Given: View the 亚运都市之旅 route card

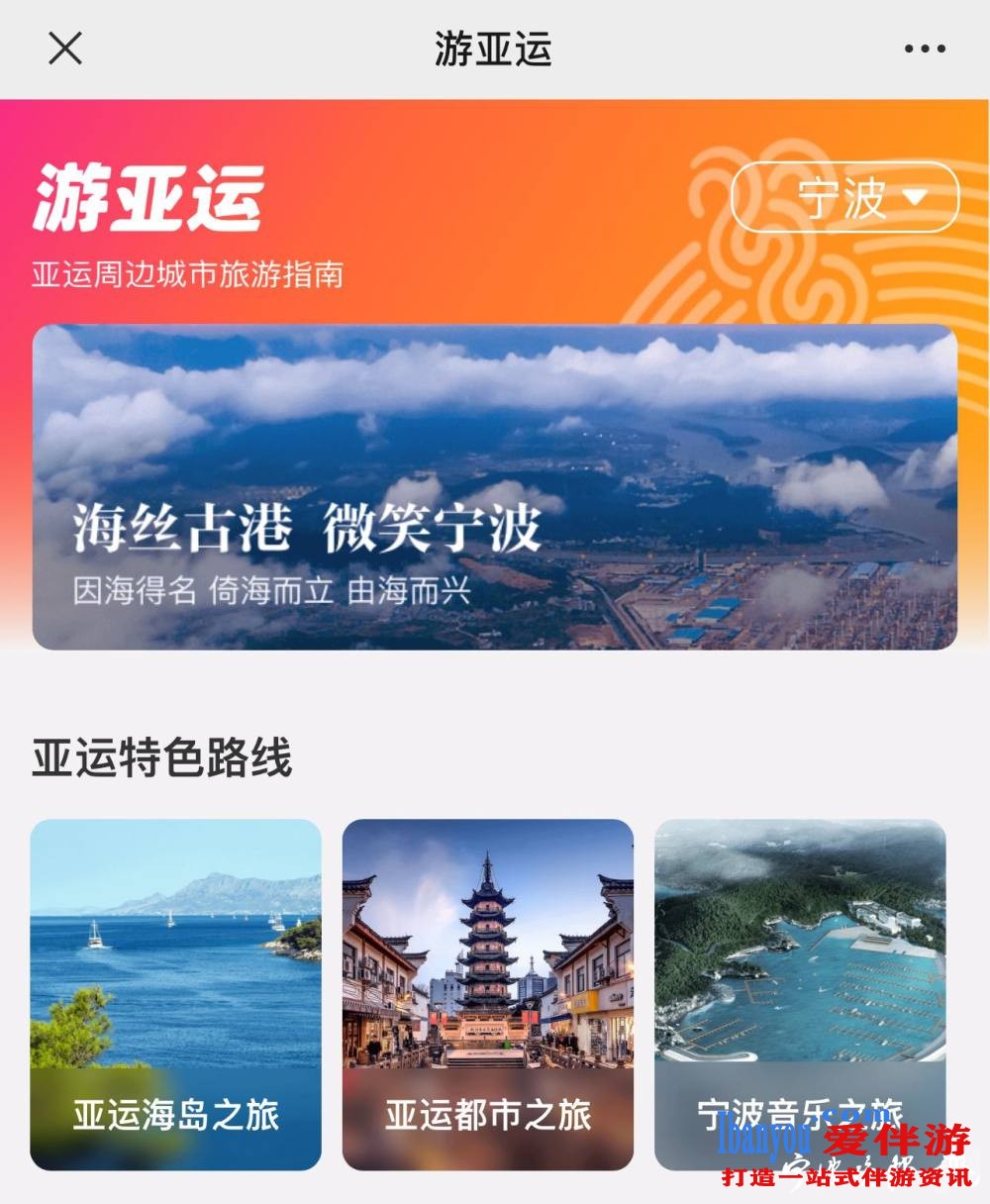Looking at the screenshot, I should (x=488, y=994).
